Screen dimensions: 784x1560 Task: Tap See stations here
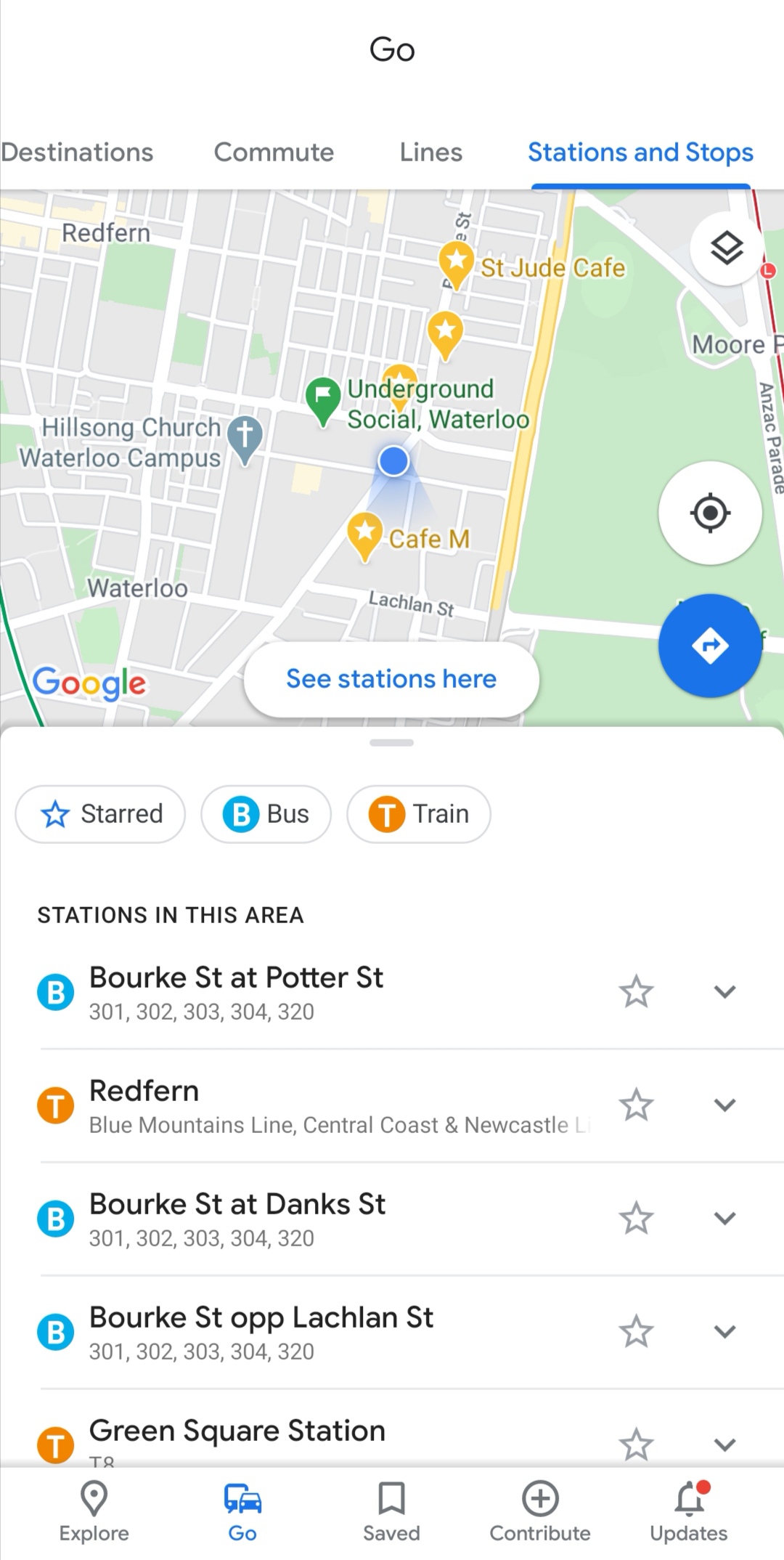pyautogui.click(x=391, y=679)
